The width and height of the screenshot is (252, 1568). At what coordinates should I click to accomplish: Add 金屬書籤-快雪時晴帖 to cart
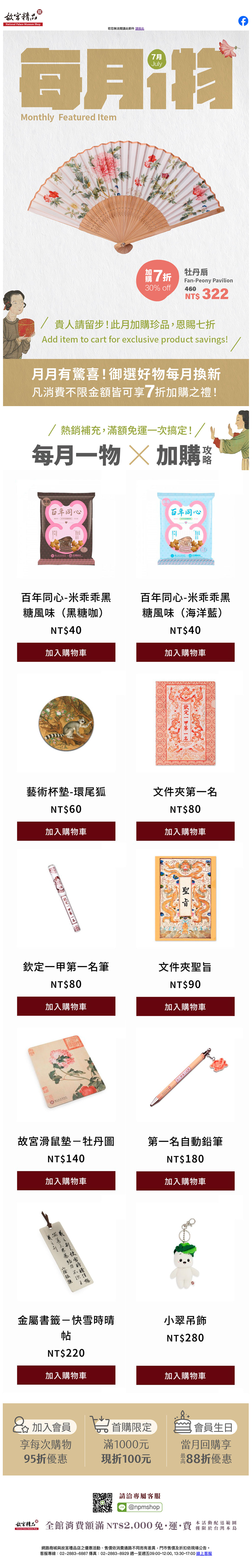66,1376
